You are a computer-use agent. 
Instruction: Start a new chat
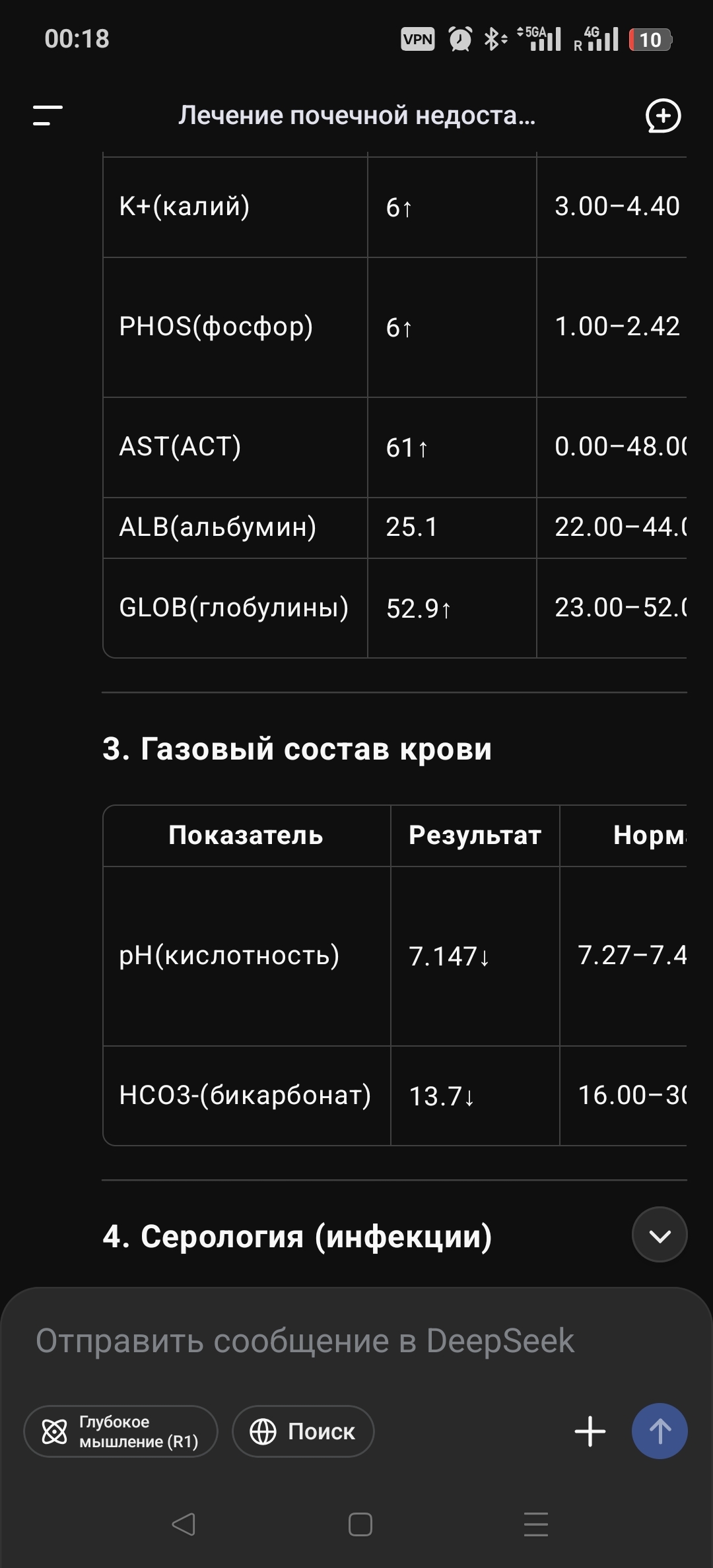[663, 116]
